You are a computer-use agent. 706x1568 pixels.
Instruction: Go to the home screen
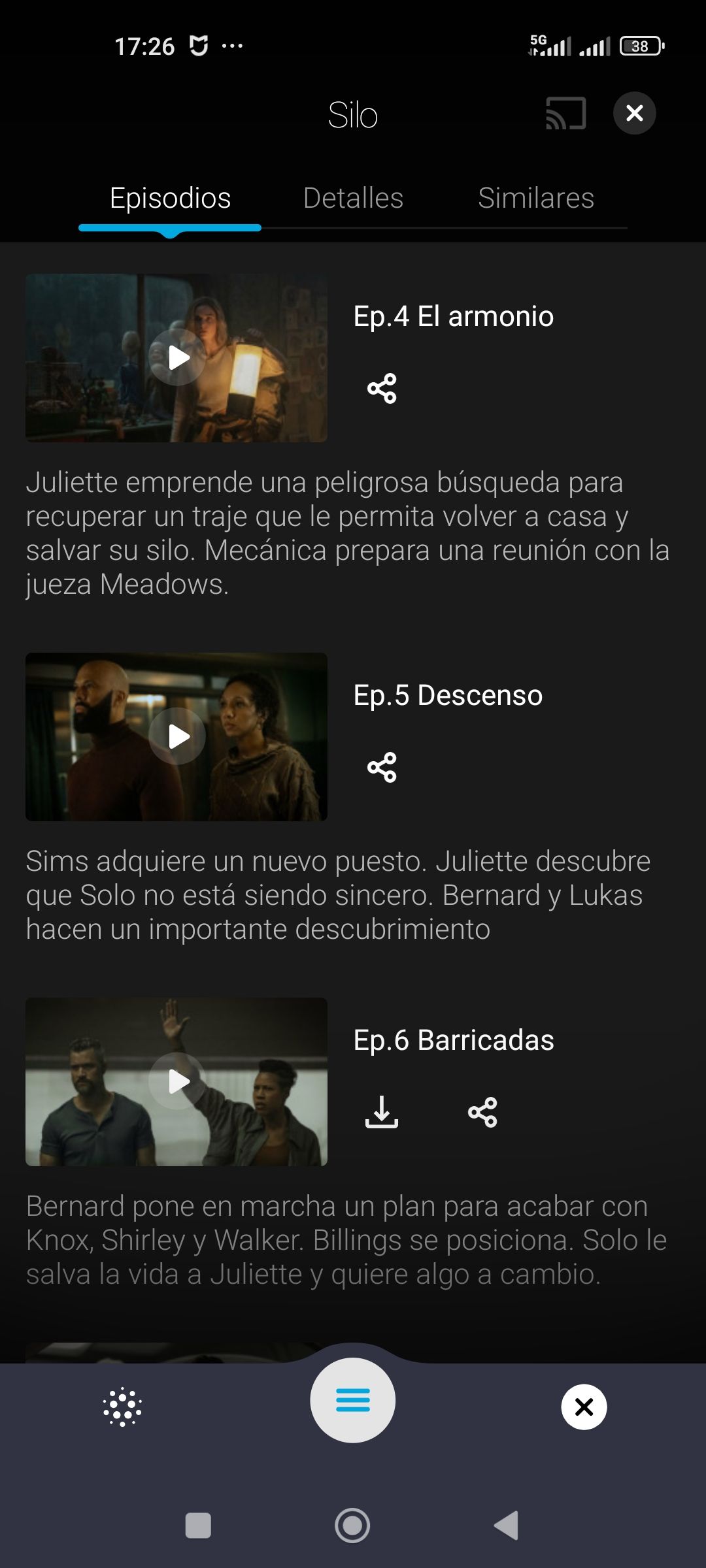coord(352,1526)
